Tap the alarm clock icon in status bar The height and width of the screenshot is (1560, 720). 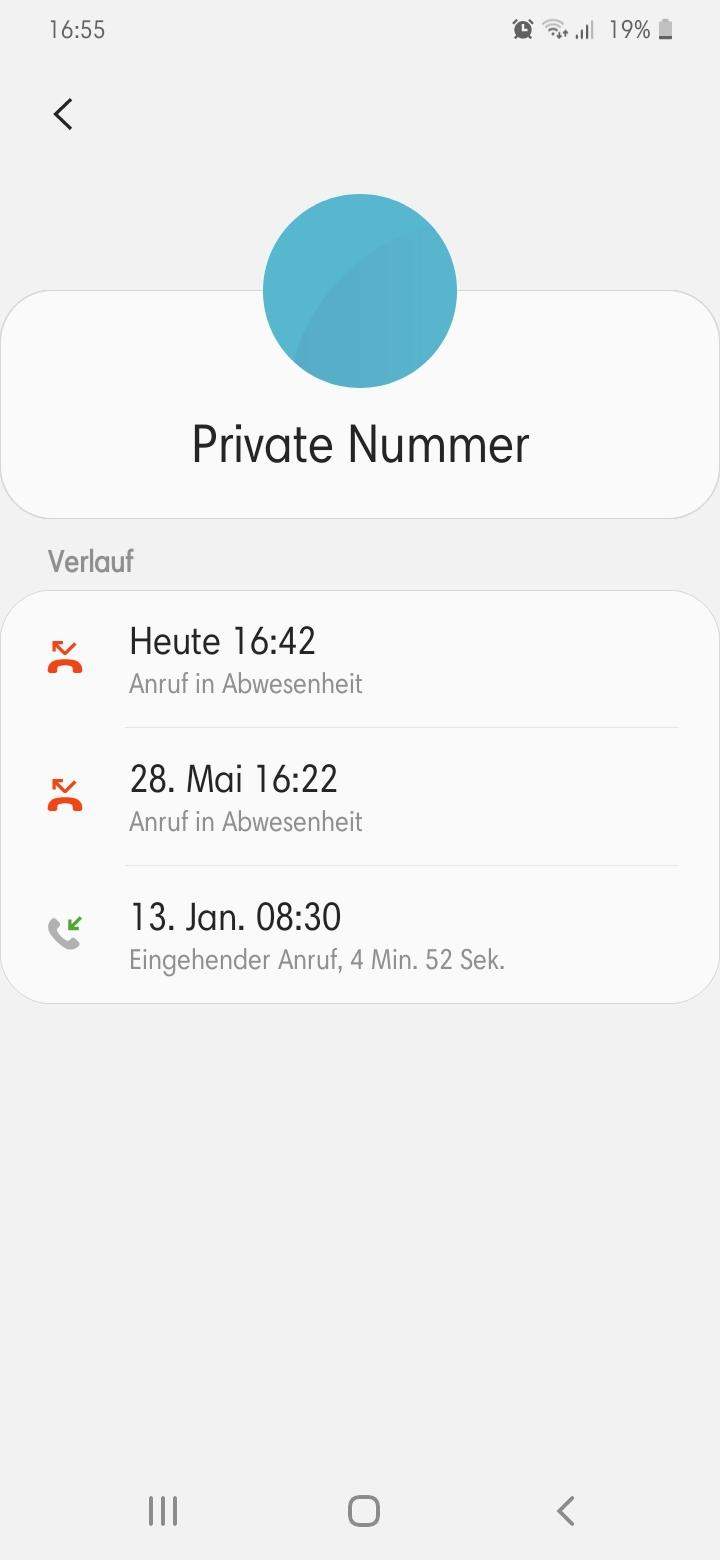(x=521, y=29)
